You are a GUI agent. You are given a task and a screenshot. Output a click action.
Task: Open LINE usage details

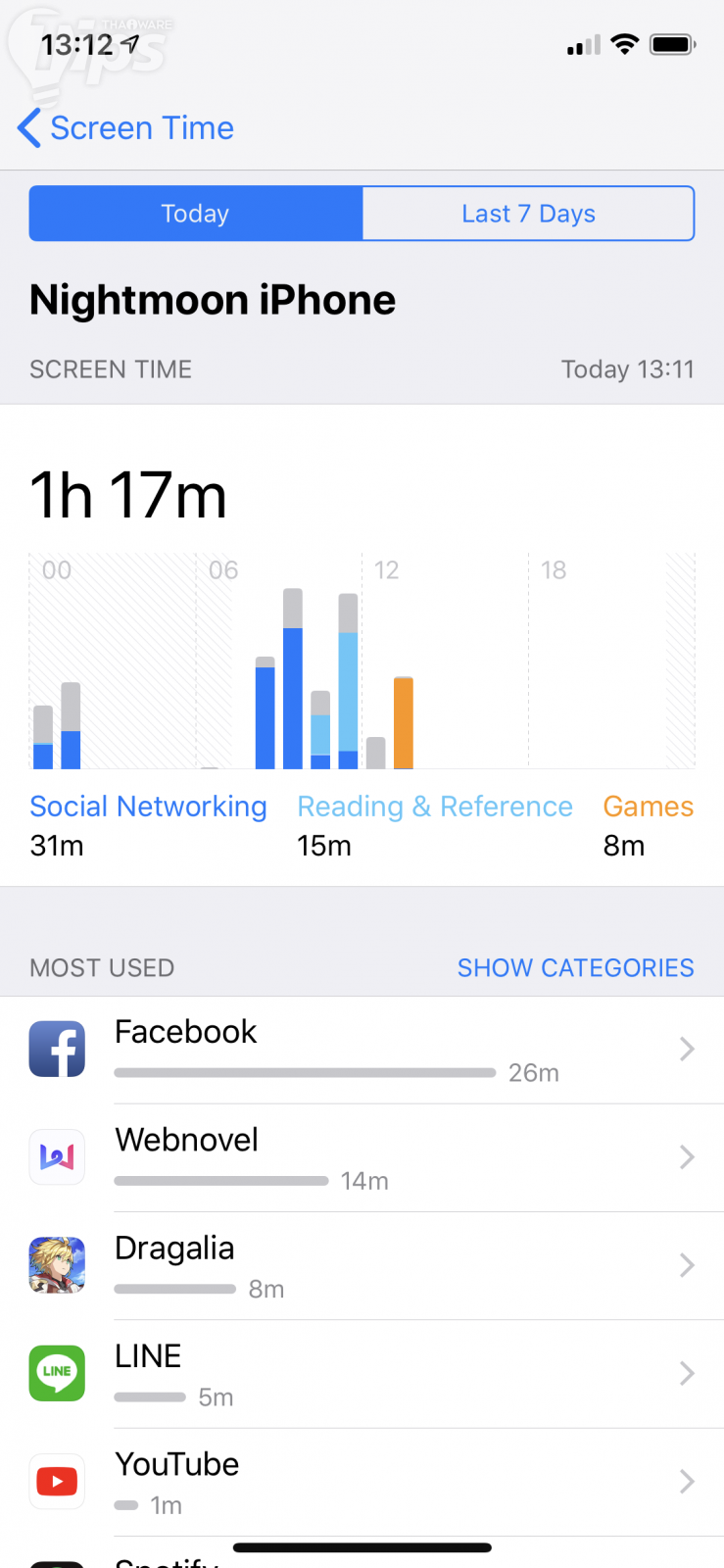tap(362, 1374)
